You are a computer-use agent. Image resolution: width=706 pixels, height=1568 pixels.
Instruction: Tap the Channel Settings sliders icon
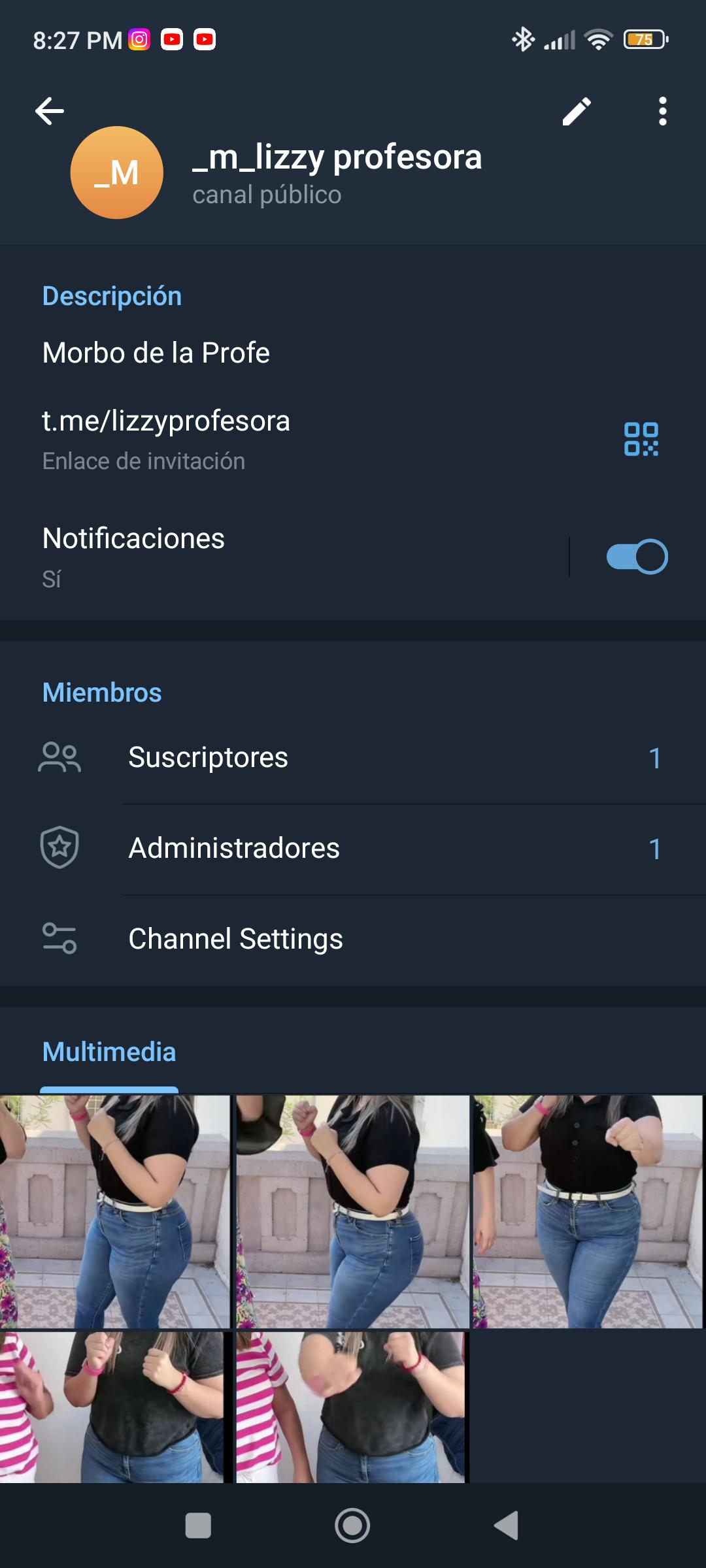point(59,939)
